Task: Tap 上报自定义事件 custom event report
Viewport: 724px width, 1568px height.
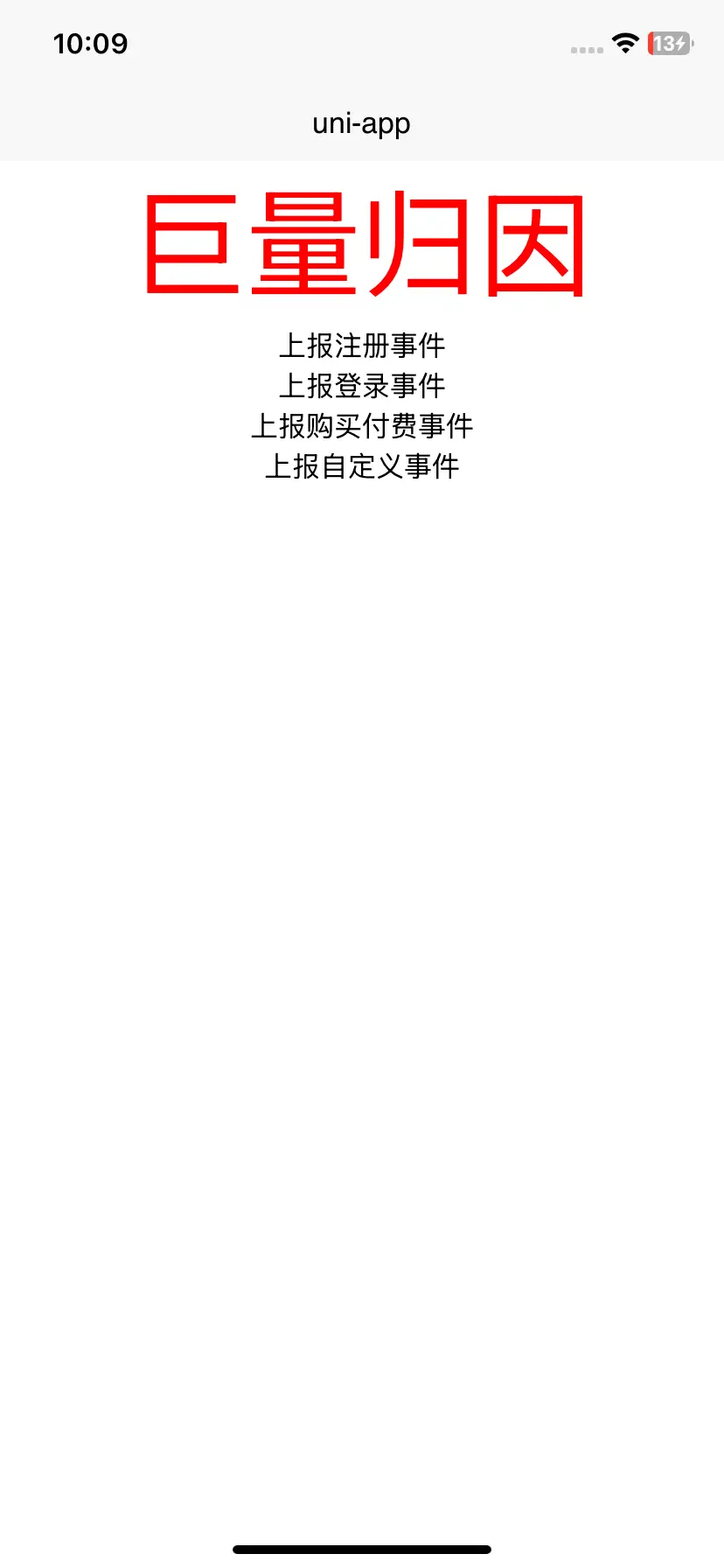Action: pos(362,466)
